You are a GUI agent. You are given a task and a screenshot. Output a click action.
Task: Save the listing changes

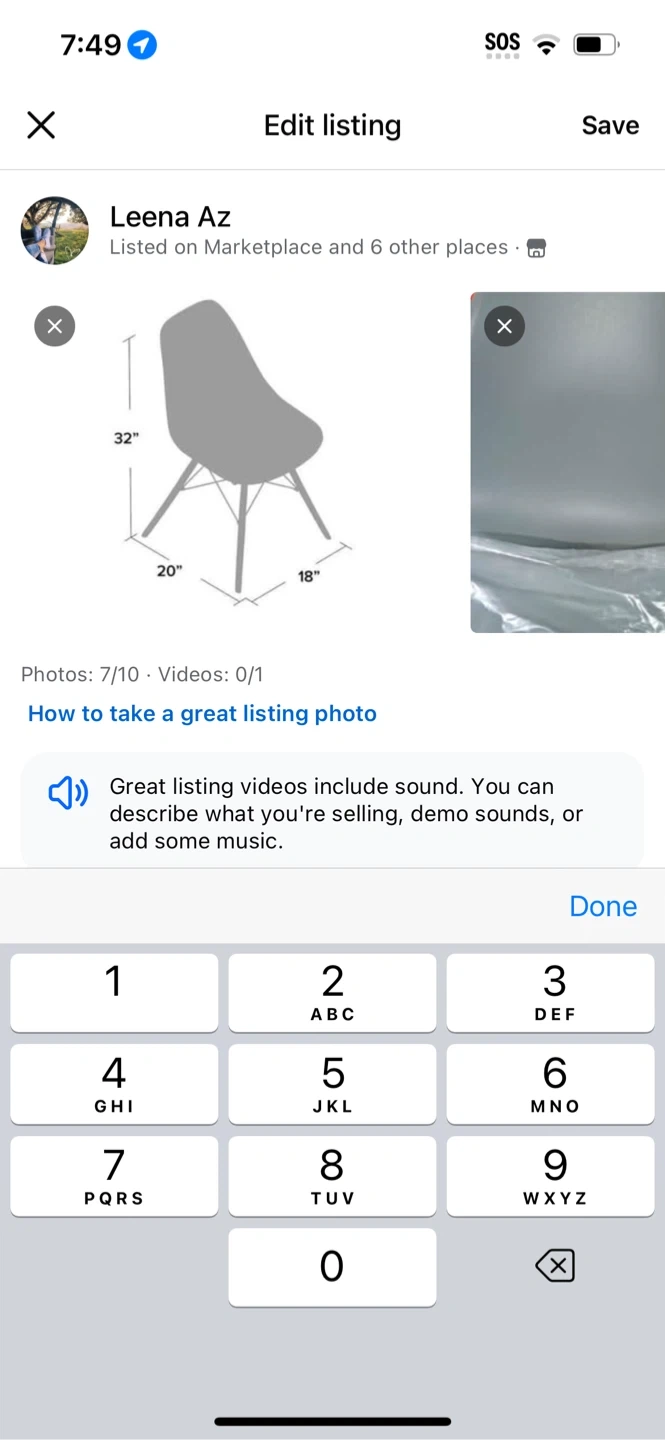tap(610, 125)
